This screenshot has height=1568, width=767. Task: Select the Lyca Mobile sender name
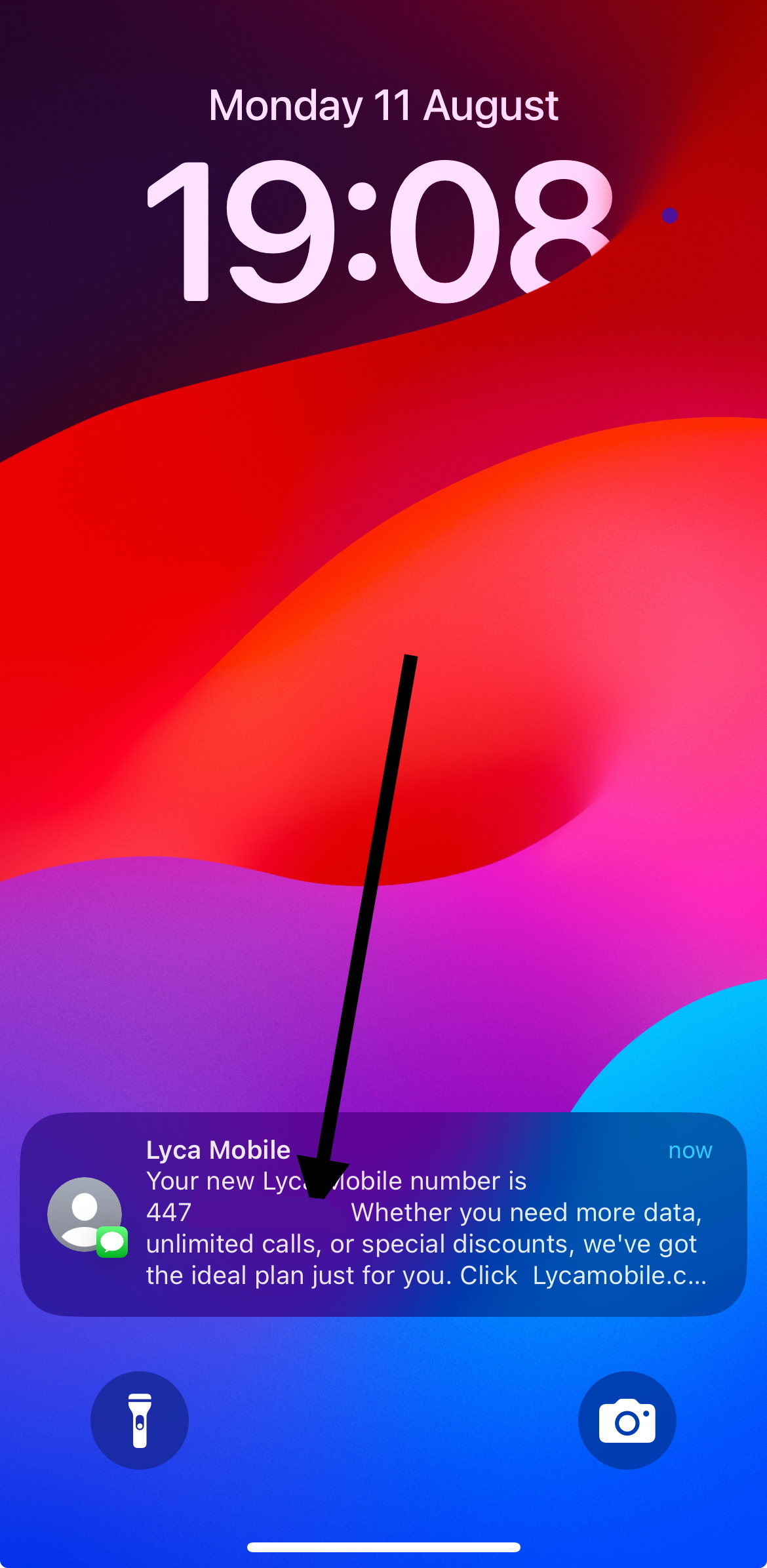pyautogui.click(x=217, y=1150)
